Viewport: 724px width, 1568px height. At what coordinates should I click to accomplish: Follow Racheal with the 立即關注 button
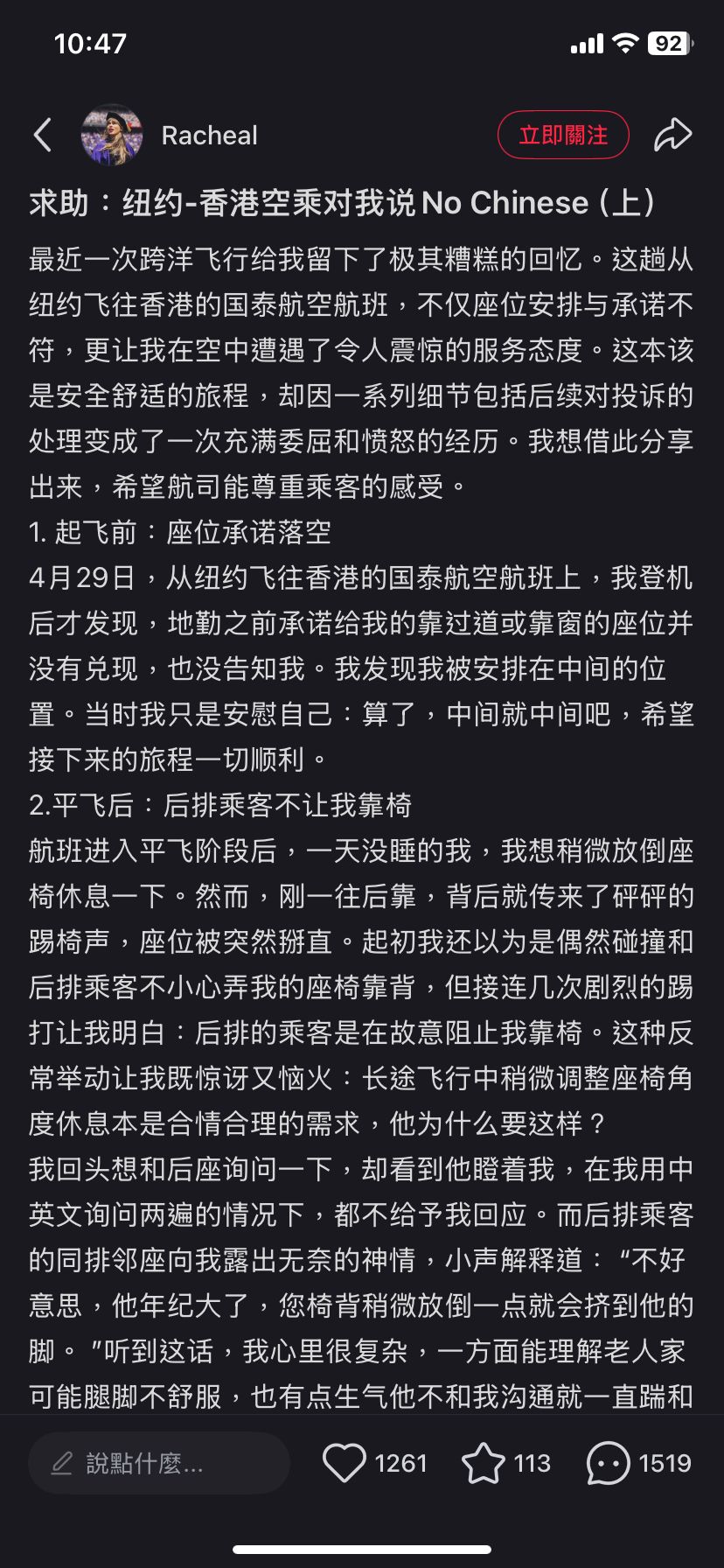tap(563, 135)
